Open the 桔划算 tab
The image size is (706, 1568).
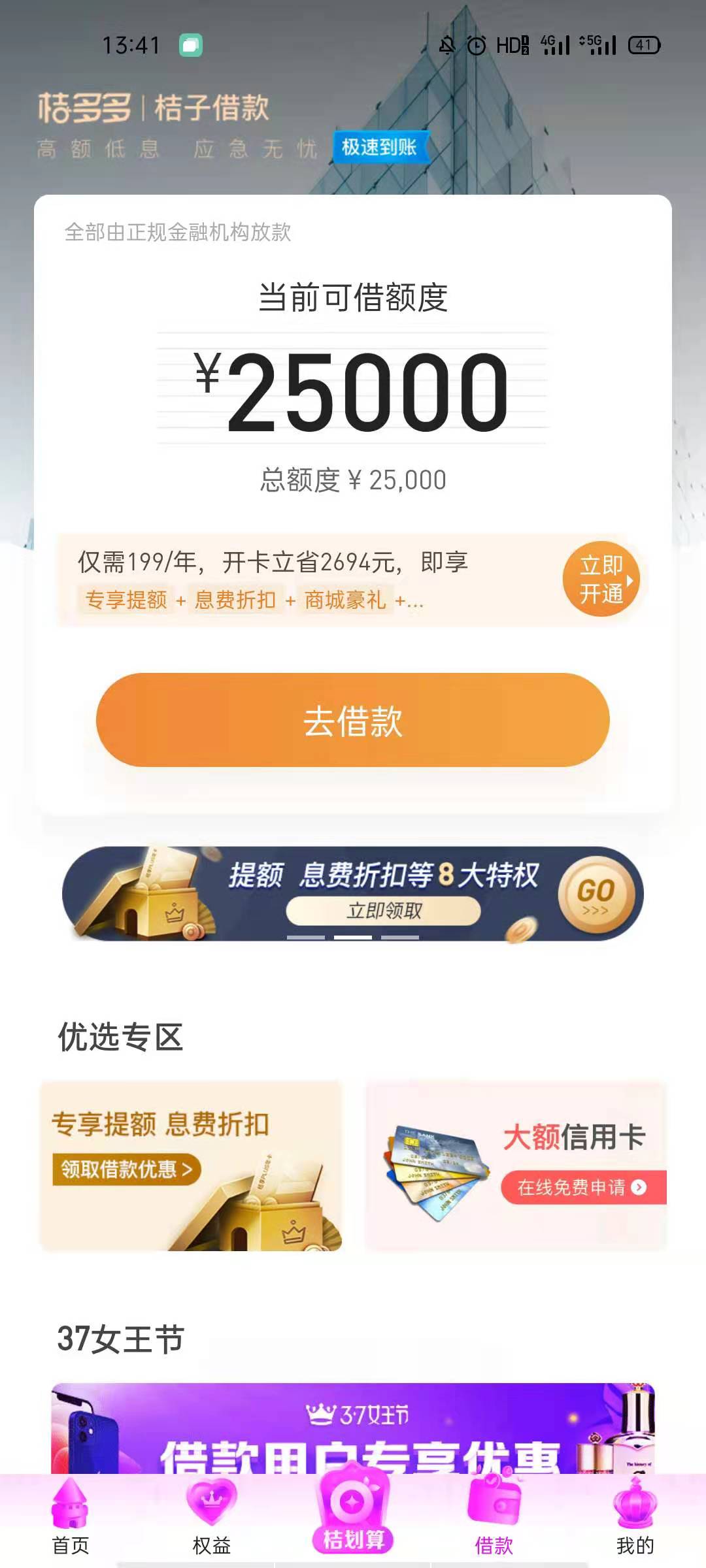[x=353, y=1511]
